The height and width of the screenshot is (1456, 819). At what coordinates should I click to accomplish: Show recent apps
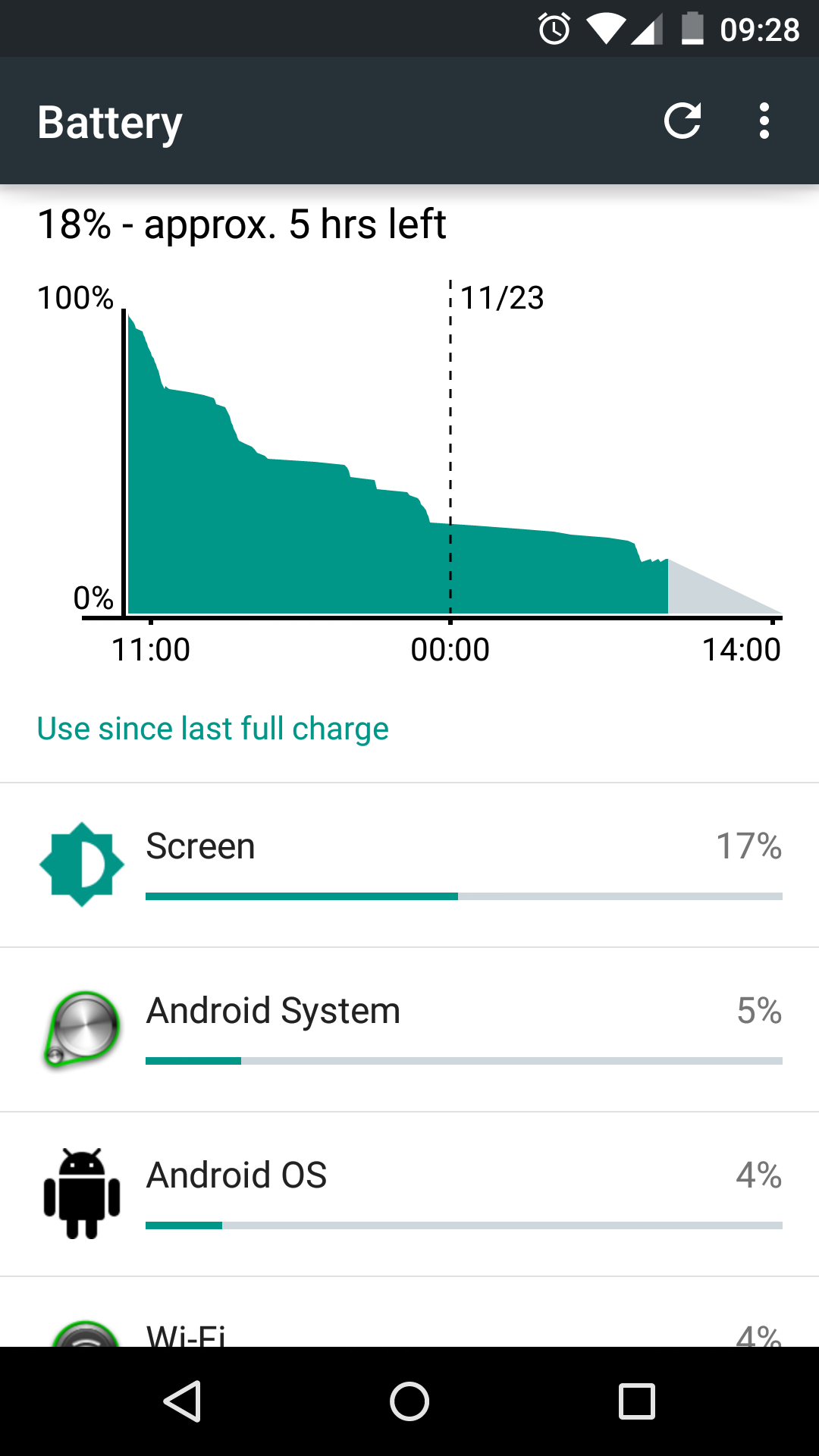pos(637,1401)
